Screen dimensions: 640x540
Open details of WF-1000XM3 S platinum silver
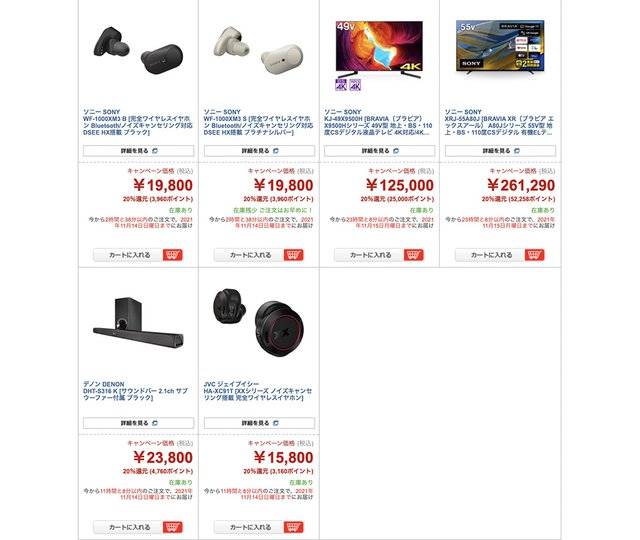[x=258, y=151]
